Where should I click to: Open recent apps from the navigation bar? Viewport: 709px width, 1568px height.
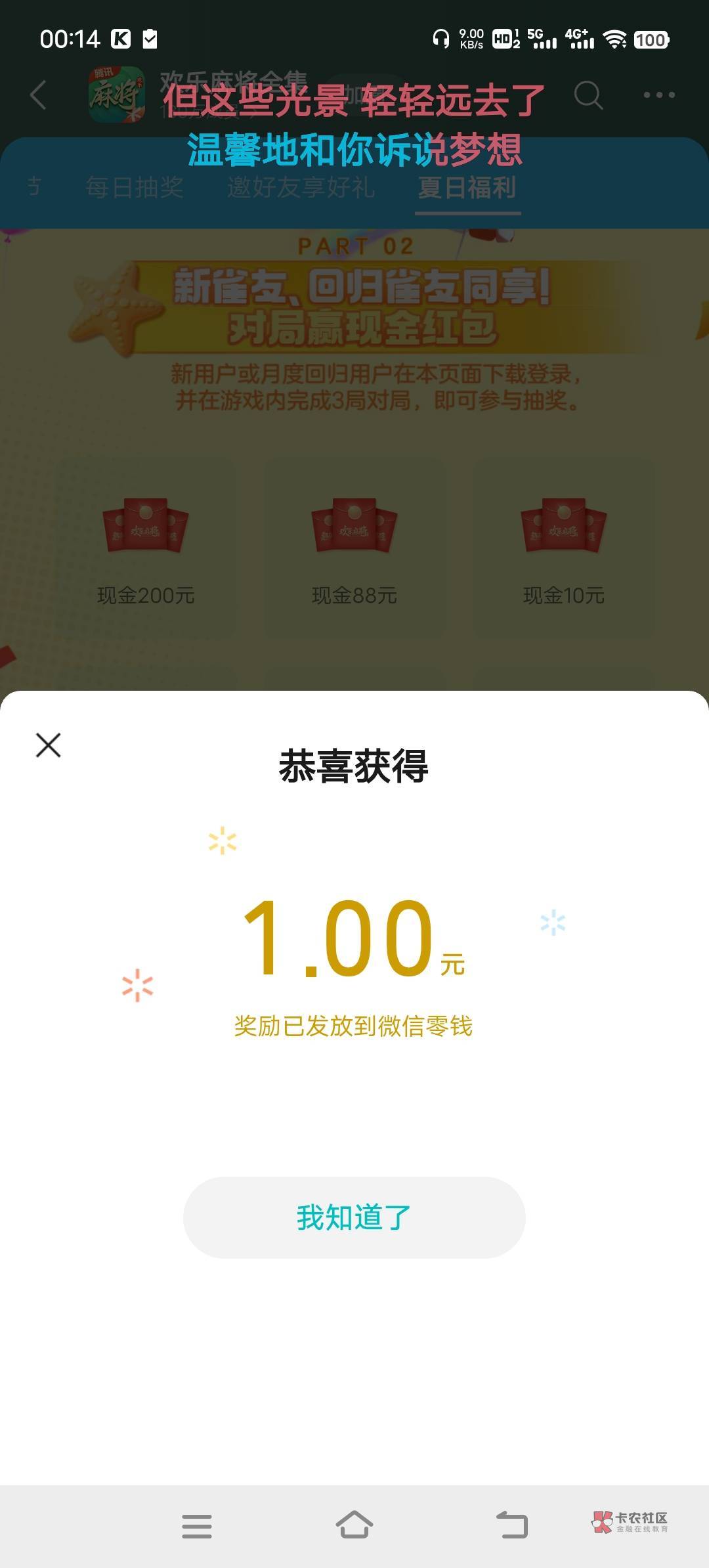(x=197, y=1526)
